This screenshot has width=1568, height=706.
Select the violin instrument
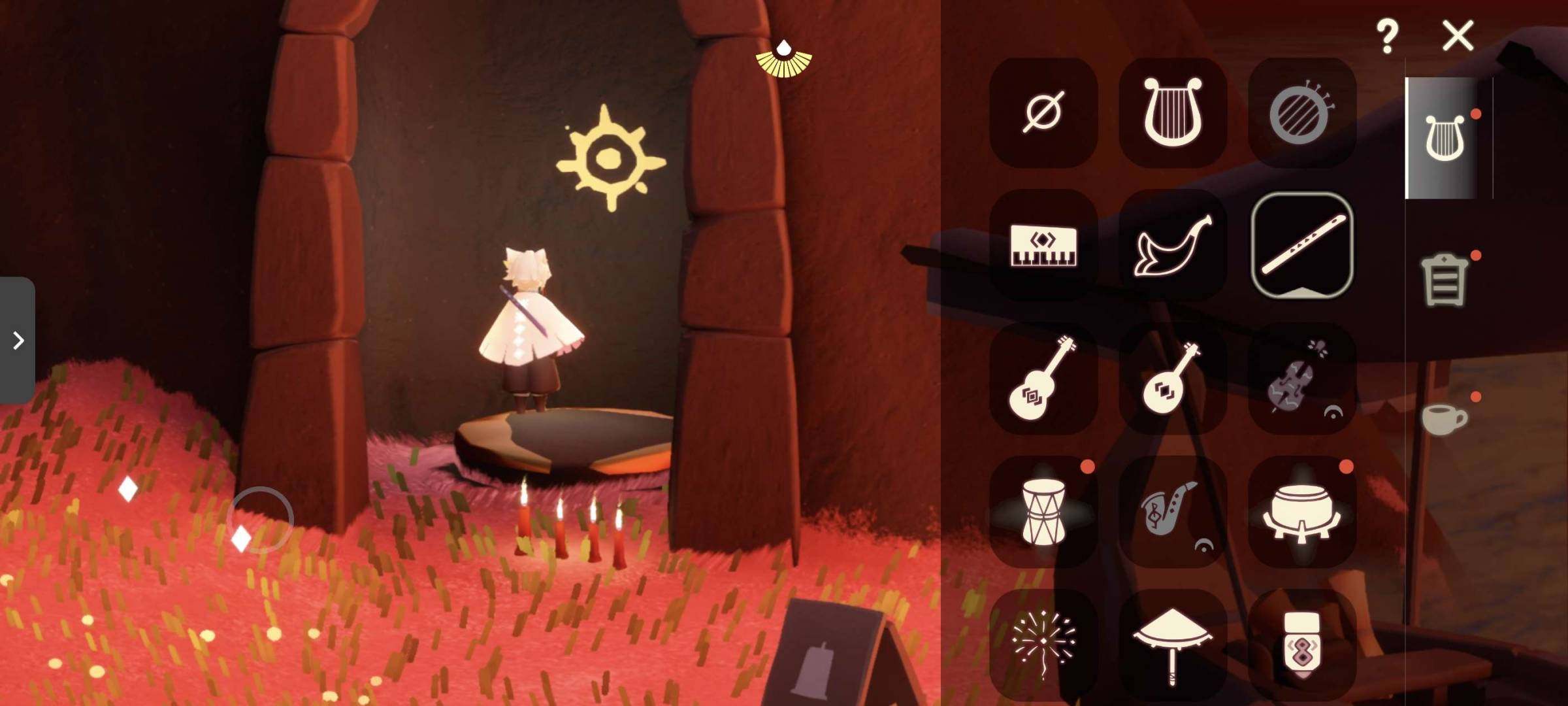(x=1302, y=378)
